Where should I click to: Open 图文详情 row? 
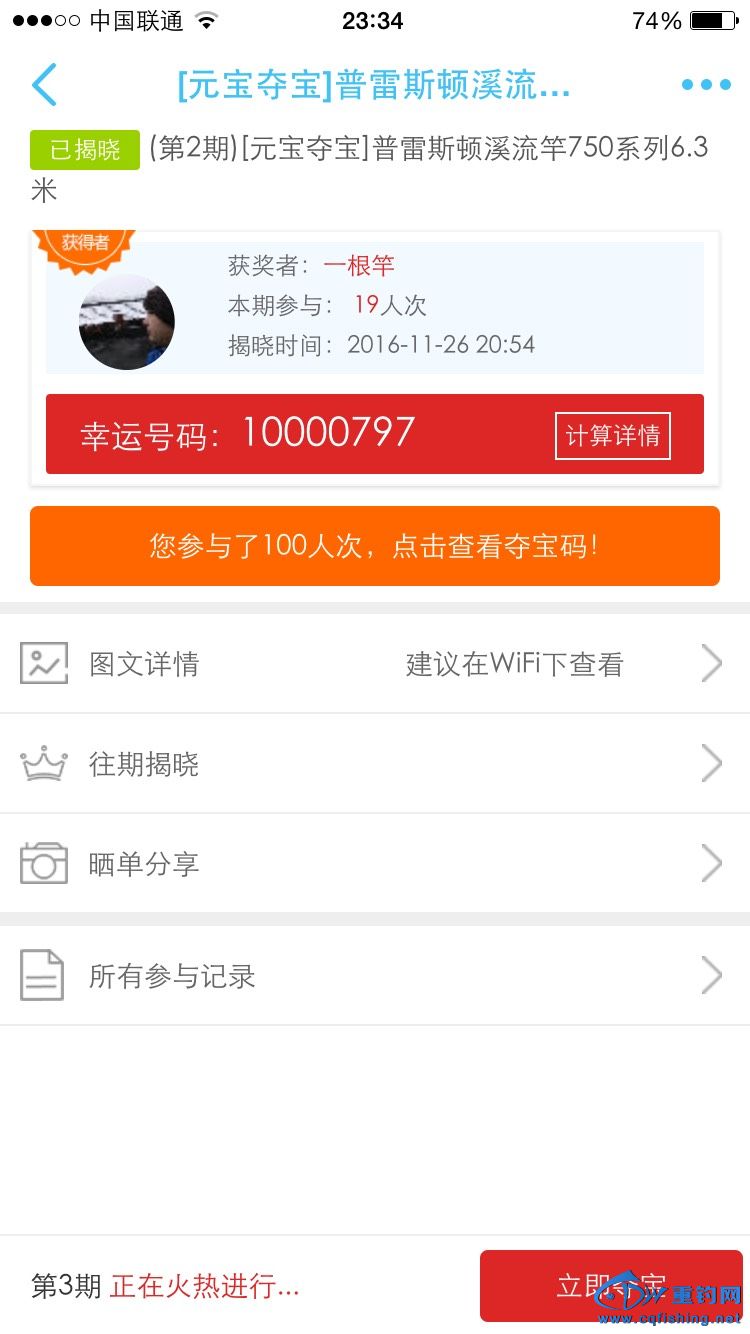tap(375, 664)
